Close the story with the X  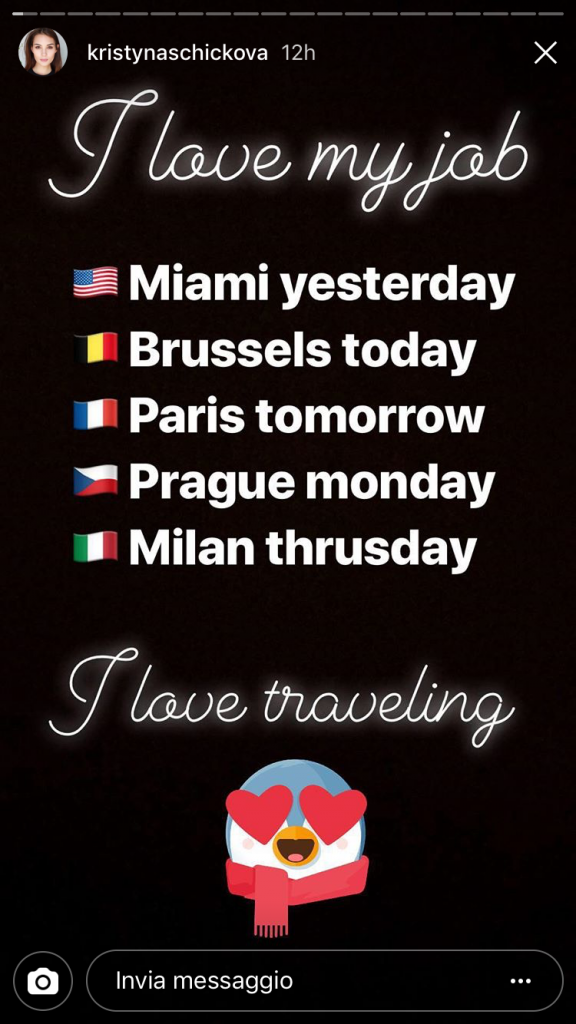click(x=545, y=52)
